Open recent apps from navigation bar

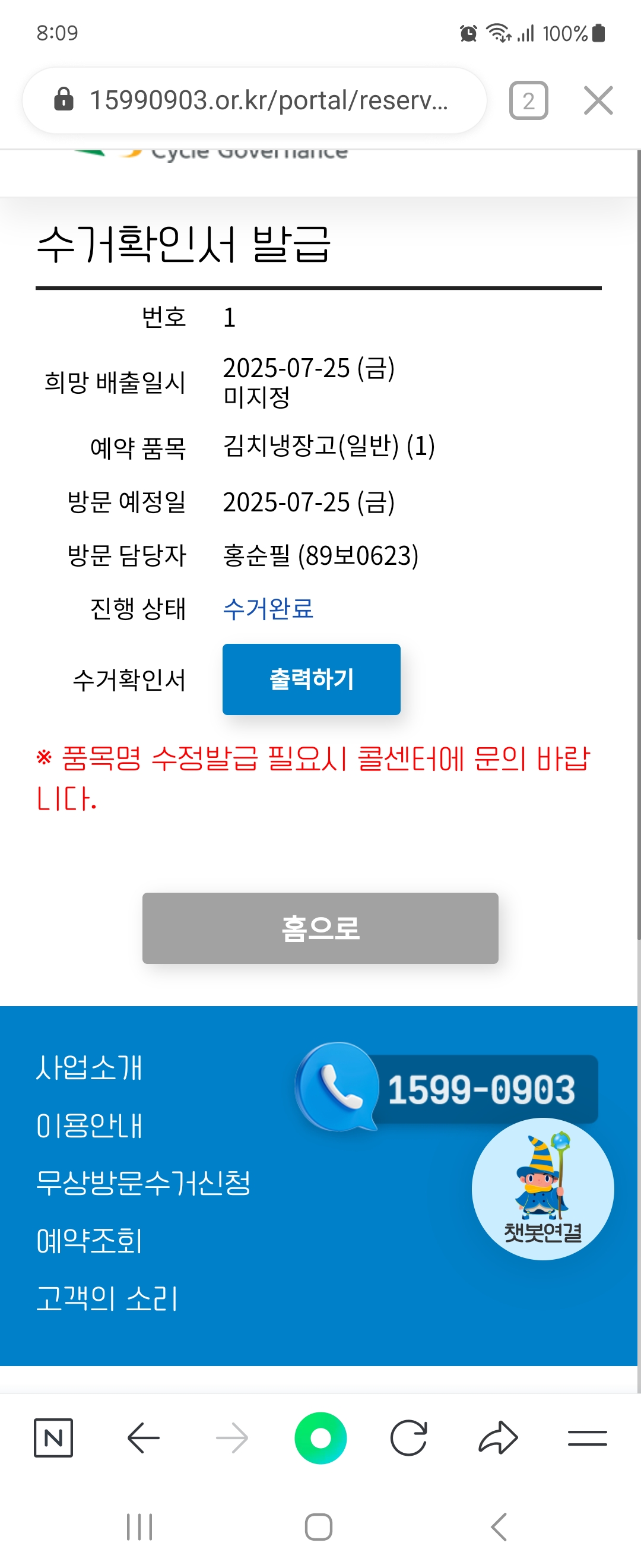(139, 1526)
